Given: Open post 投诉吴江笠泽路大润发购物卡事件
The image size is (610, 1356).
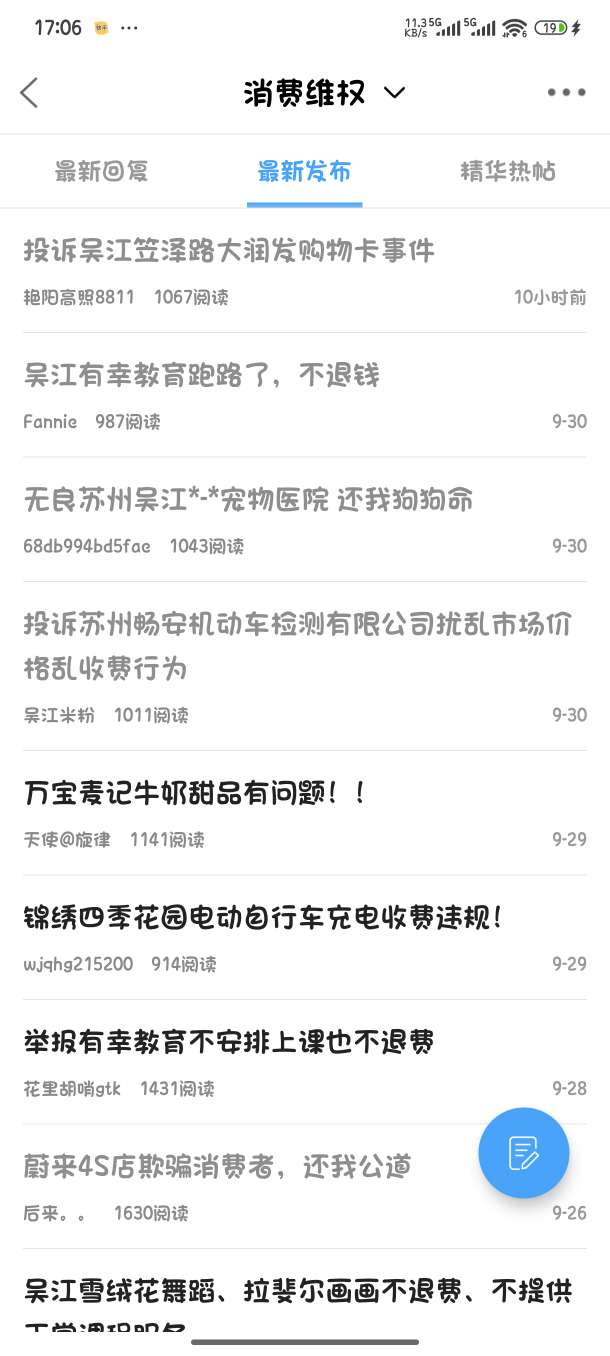Looking at the screenshot, I should pos(229,250).
